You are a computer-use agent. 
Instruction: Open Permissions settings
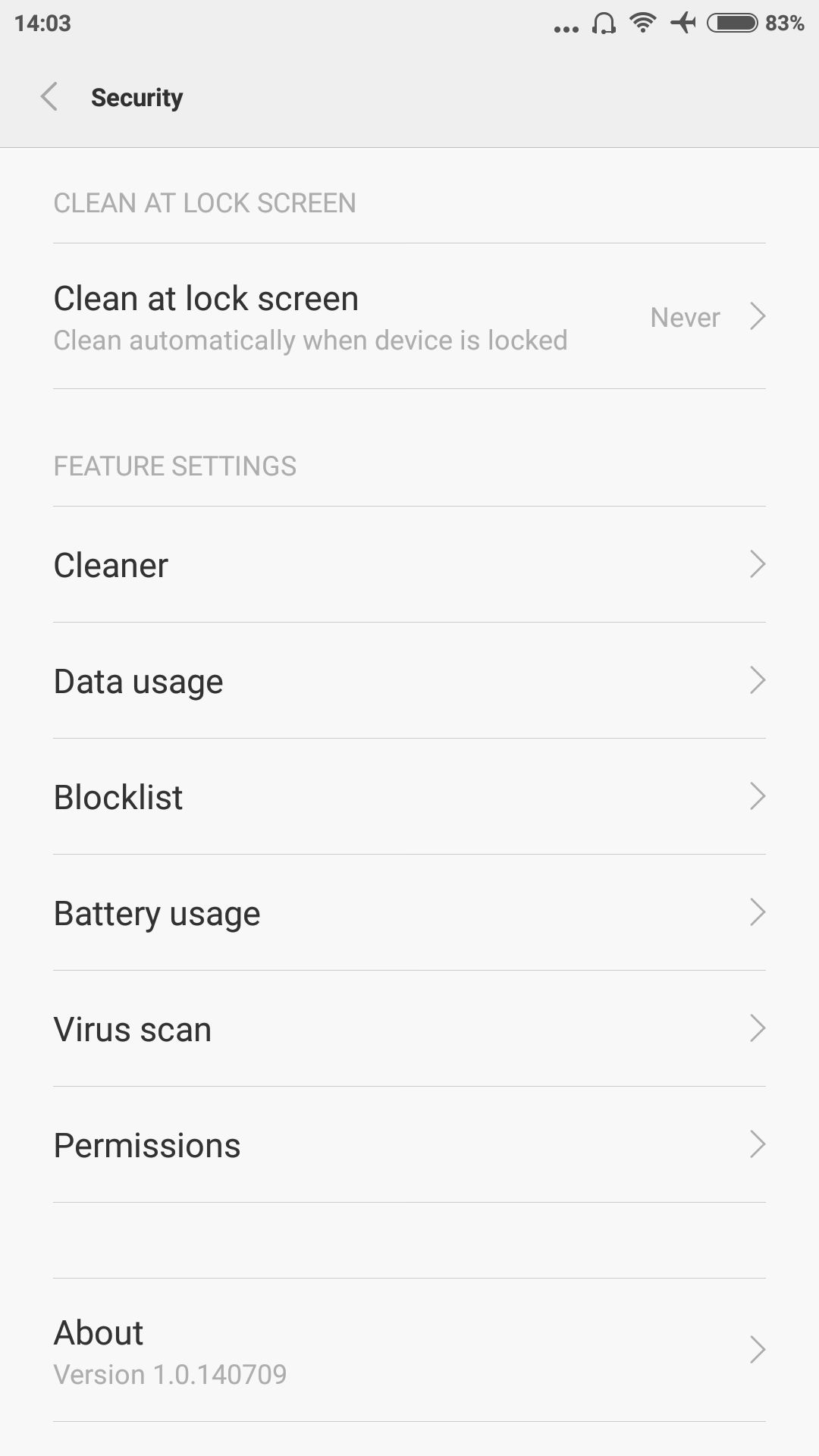tap(409, 1144)
